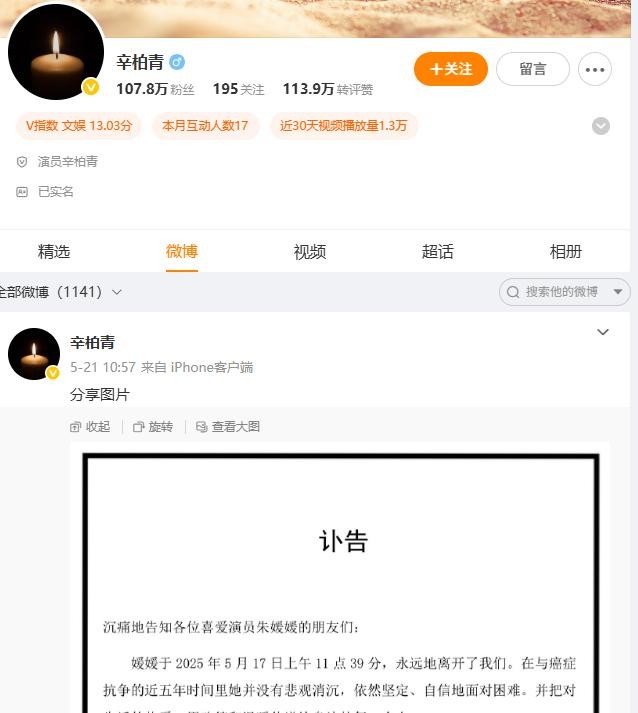Rotate the image with 旋转
The width and height of the screenshot is (638, 713).
(x=153, y=427)
